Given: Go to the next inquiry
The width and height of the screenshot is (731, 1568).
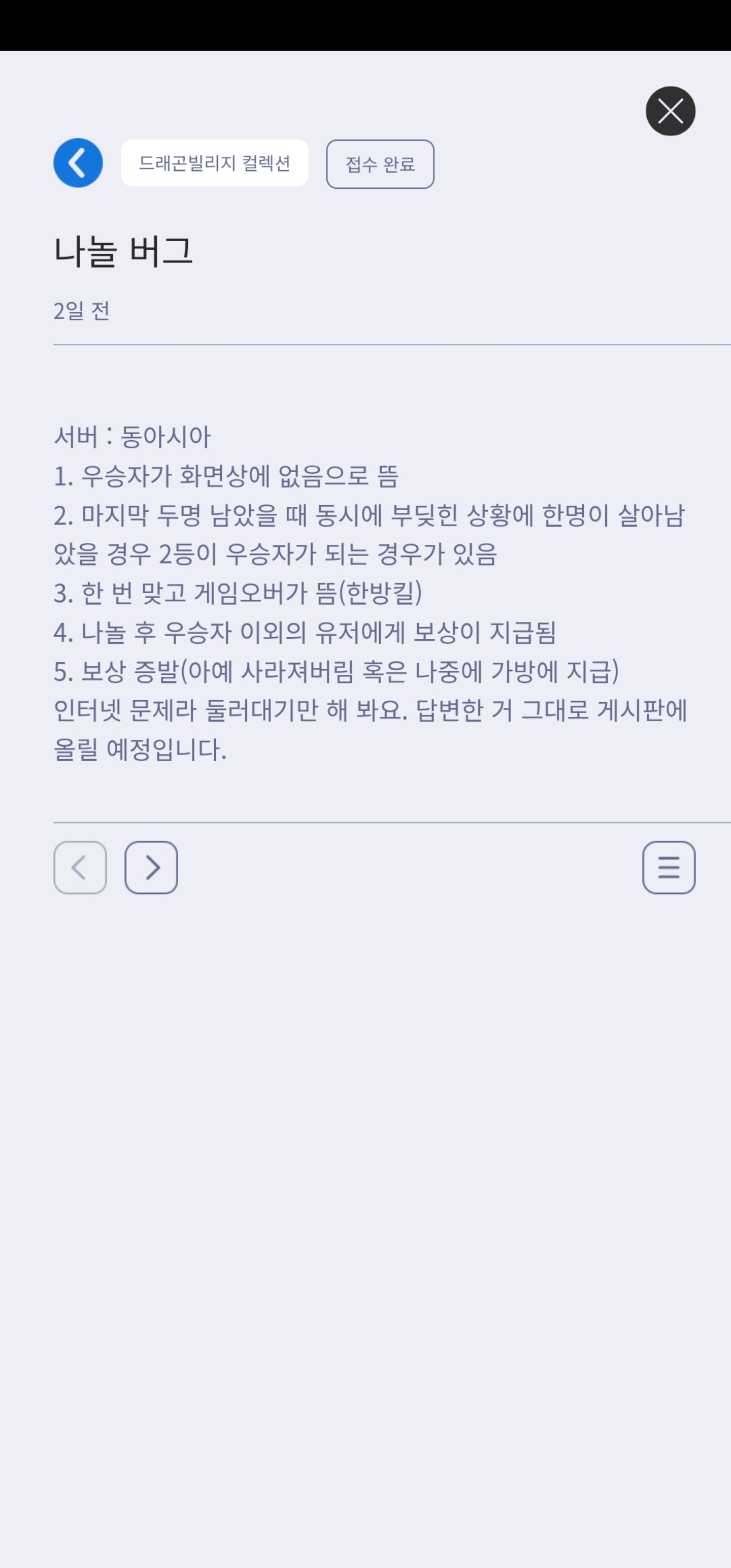Looking at the screenshot, I should (x=151, y=867).
